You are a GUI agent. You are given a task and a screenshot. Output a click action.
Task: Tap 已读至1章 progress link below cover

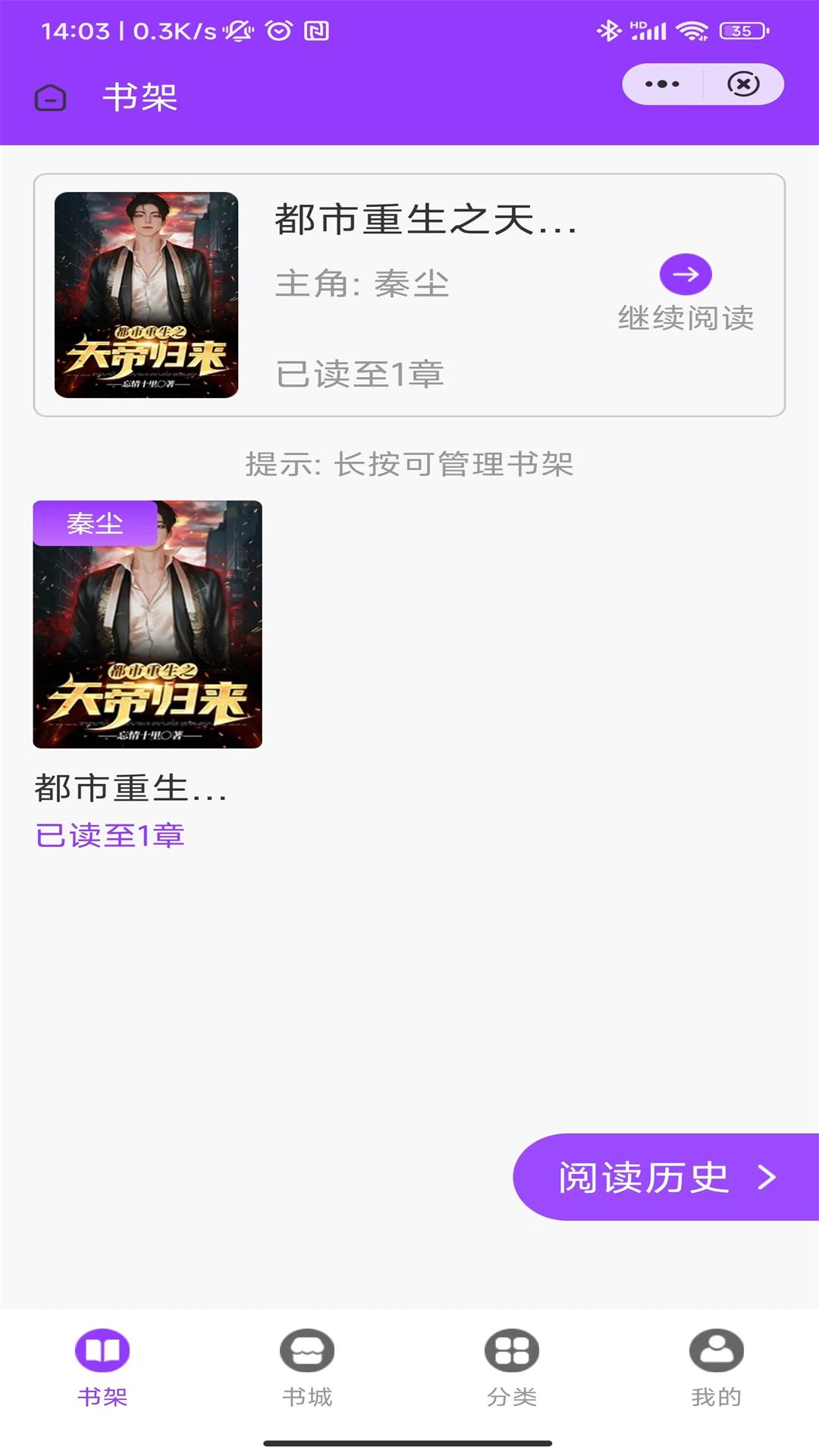[x=110, y=836]
